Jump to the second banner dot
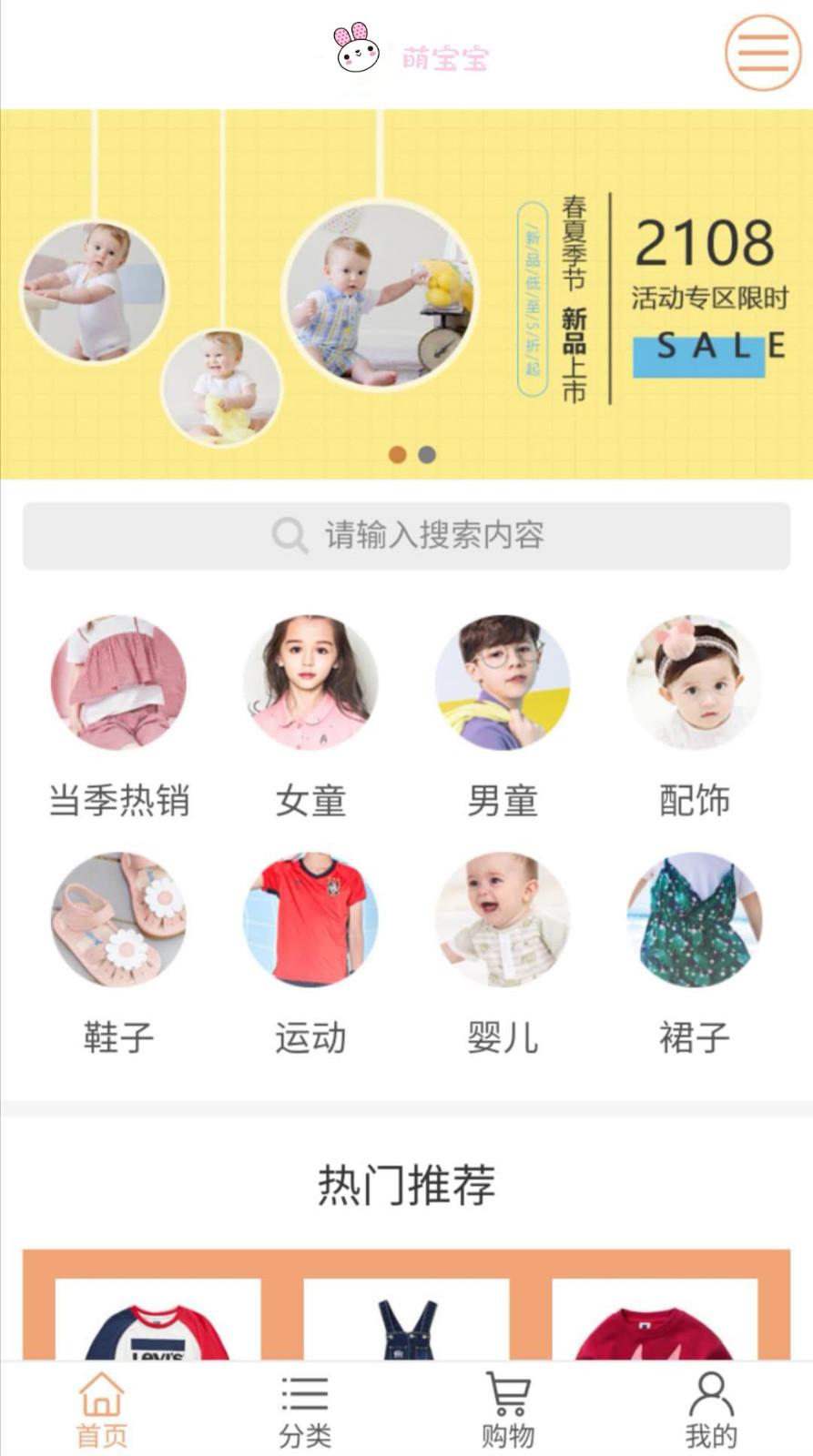This screenshot has height=1456, width=813. 427,454
